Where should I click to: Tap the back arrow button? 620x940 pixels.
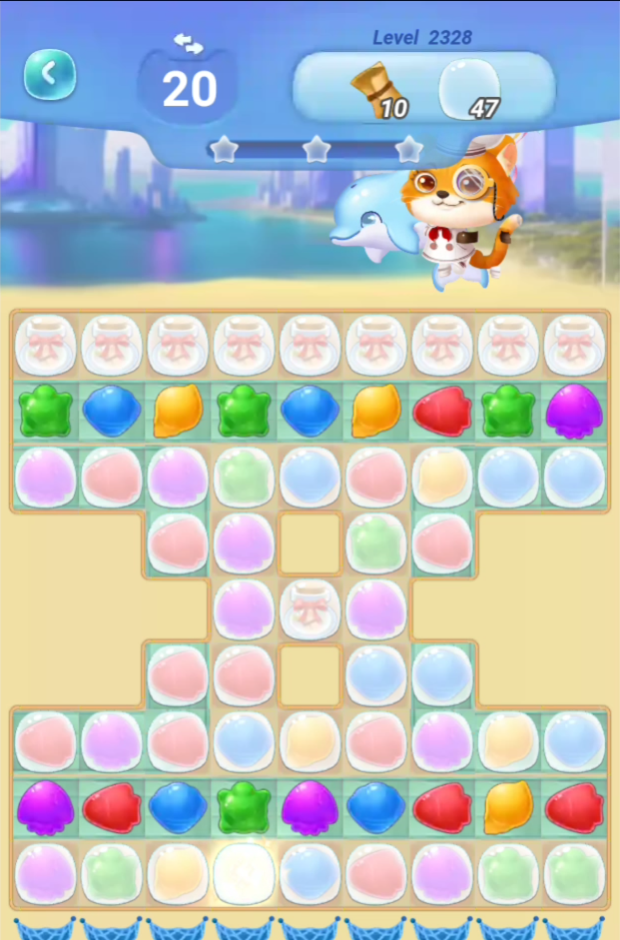pos(49,74)
